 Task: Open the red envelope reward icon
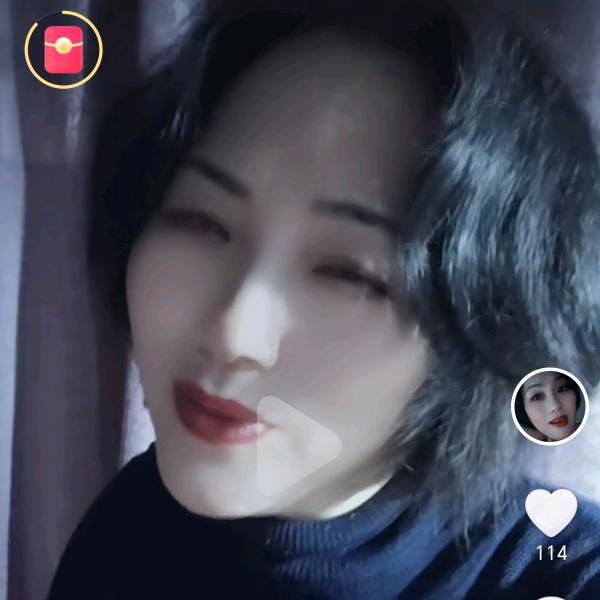pos(63,49)
